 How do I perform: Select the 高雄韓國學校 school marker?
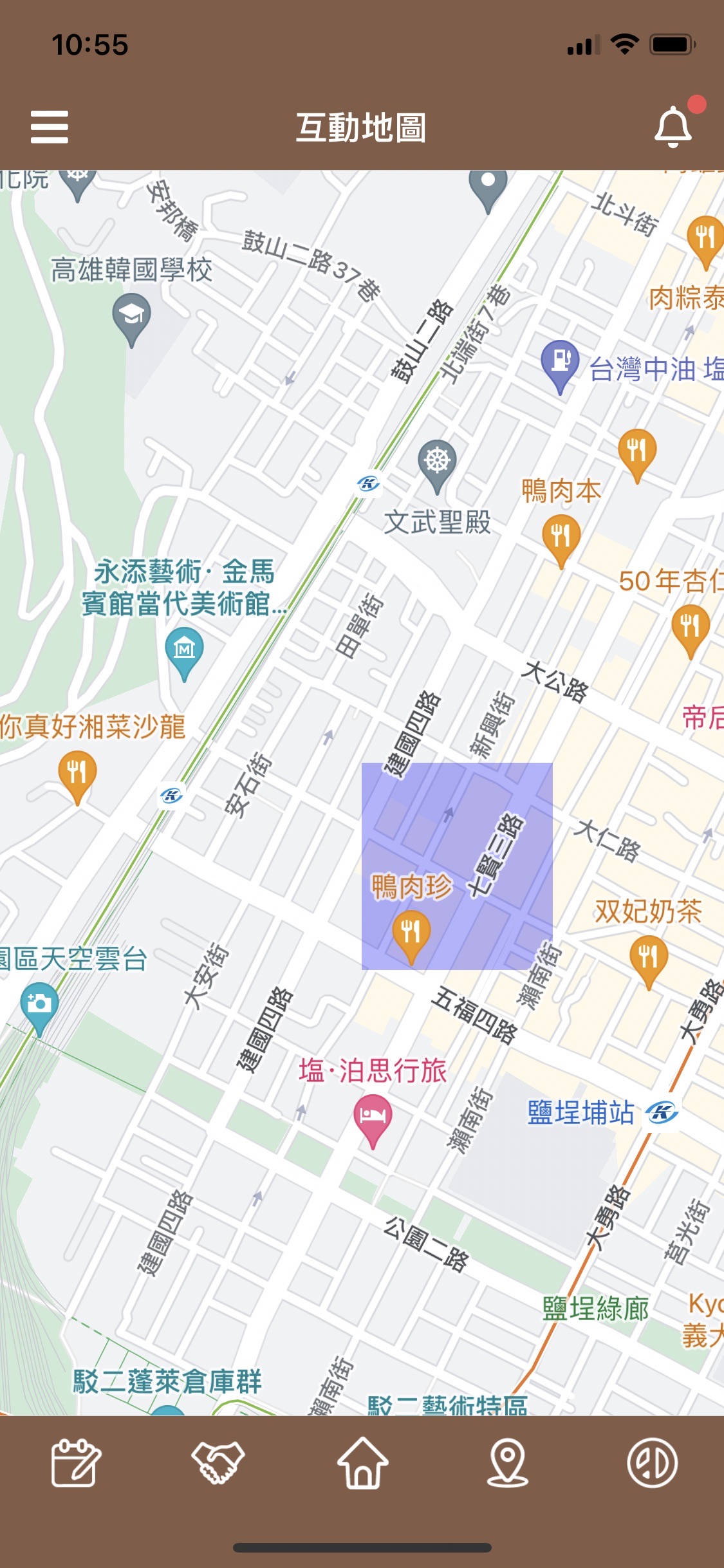point(131,317)
